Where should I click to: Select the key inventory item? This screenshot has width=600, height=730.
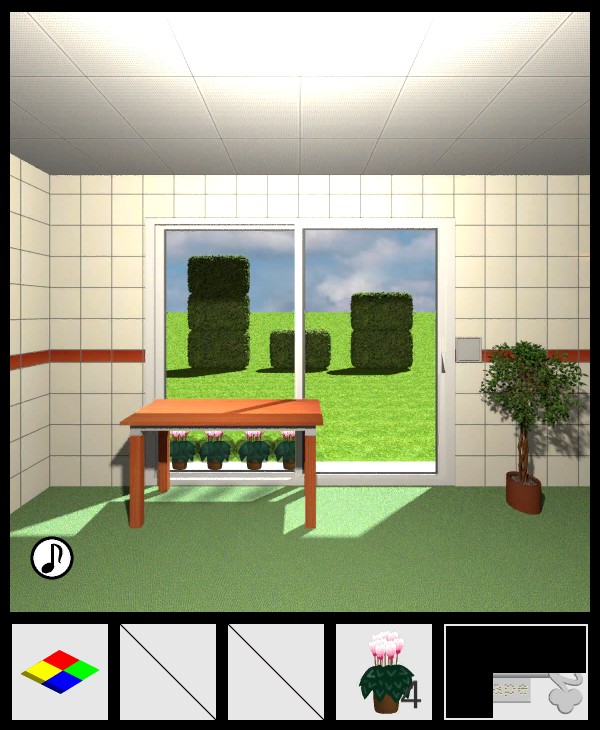(539, 691)
